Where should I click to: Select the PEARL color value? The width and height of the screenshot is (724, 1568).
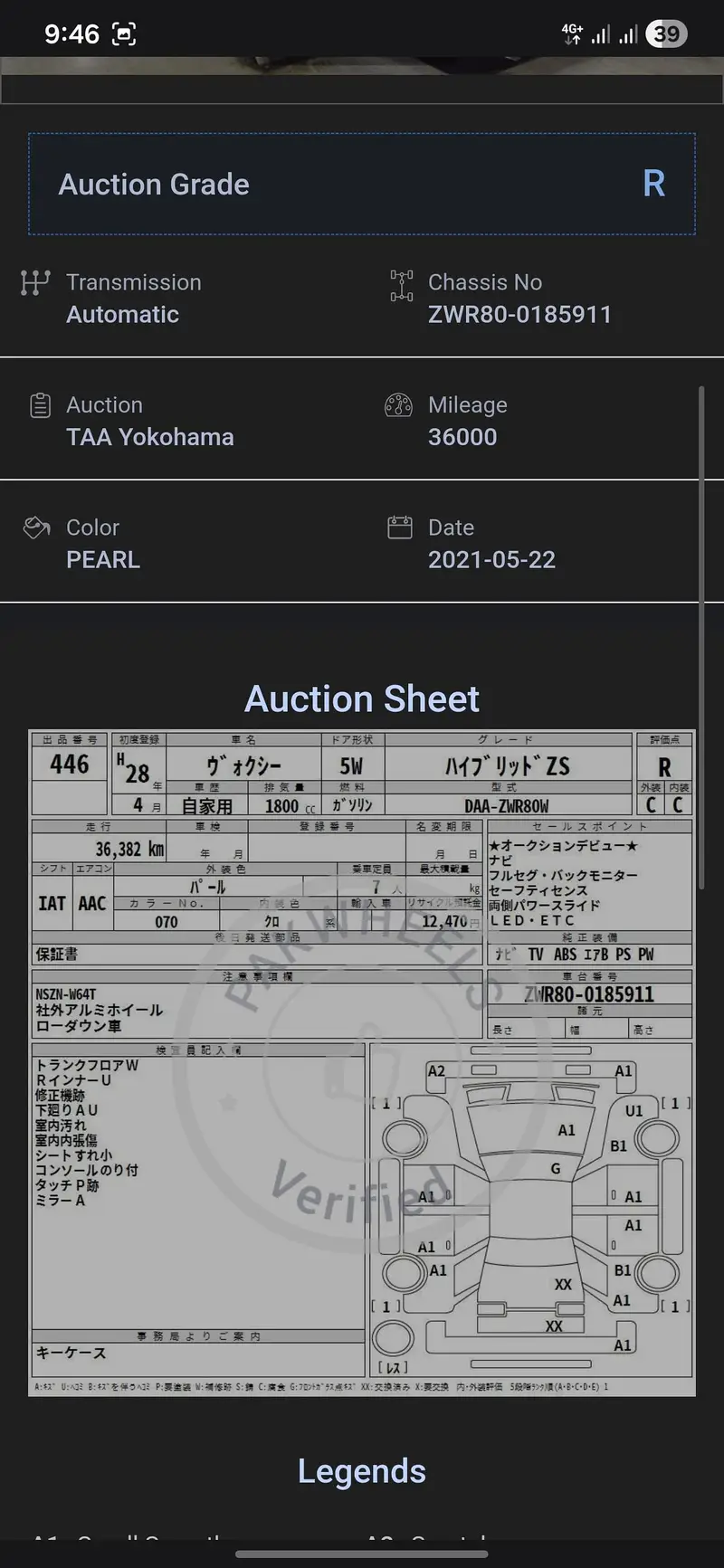coord(103,559)
